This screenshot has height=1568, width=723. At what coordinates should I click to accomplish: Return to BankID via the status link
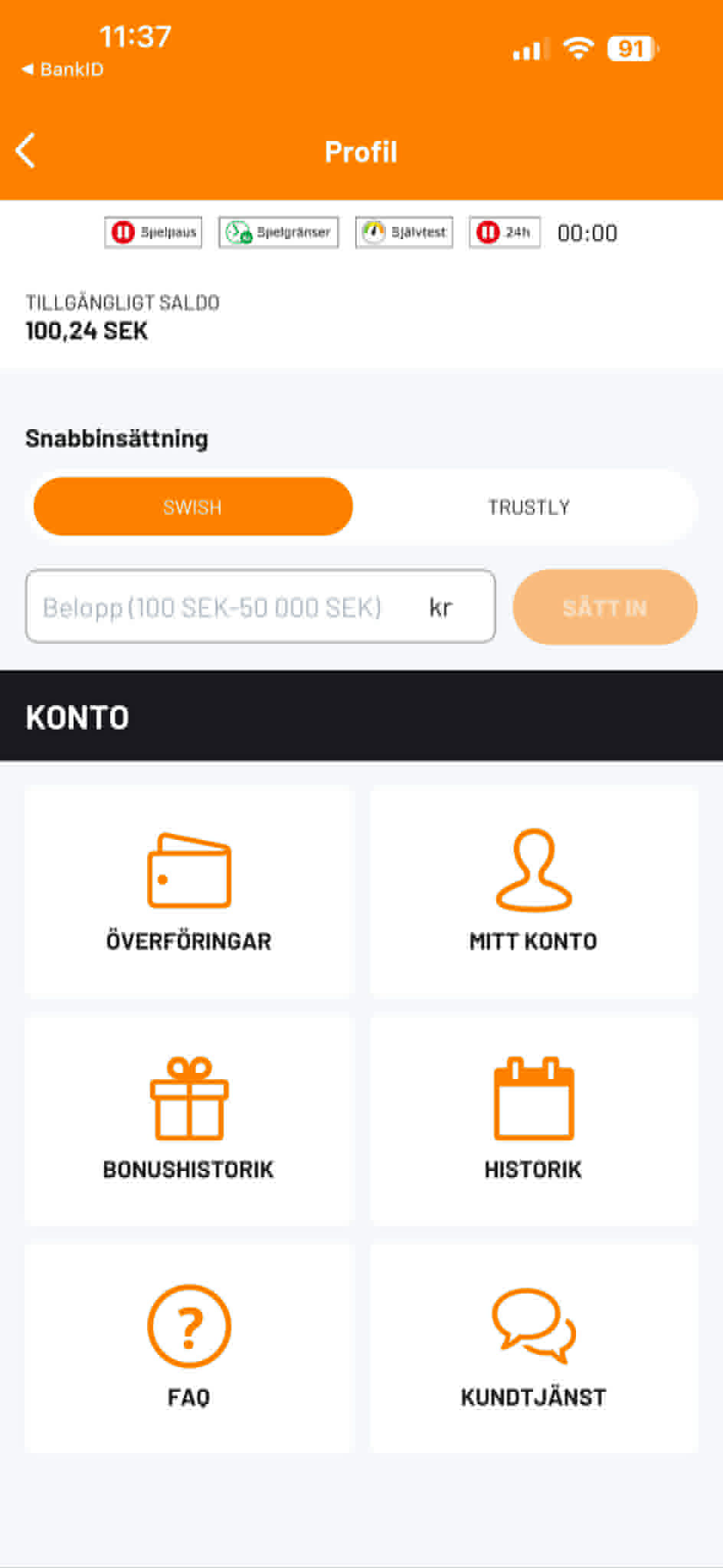(61, 69)
